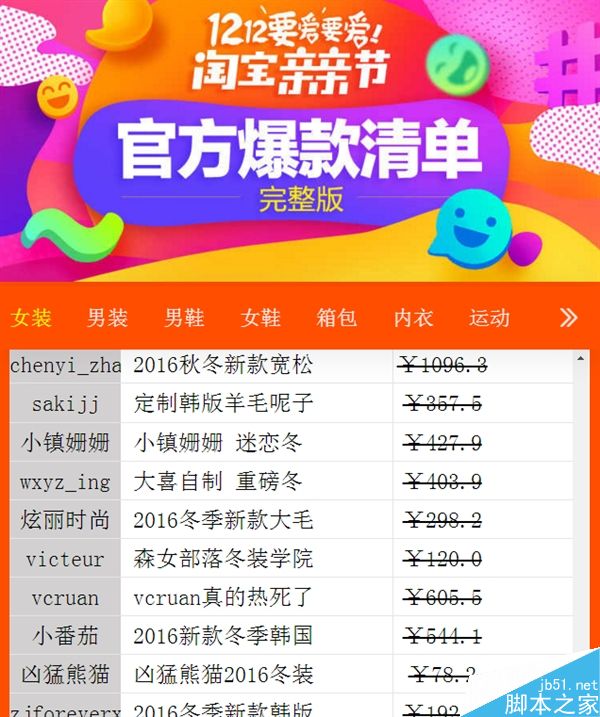Expand more categories with the double-arrow icon
The image size is (600, 717).
(569, 318)
